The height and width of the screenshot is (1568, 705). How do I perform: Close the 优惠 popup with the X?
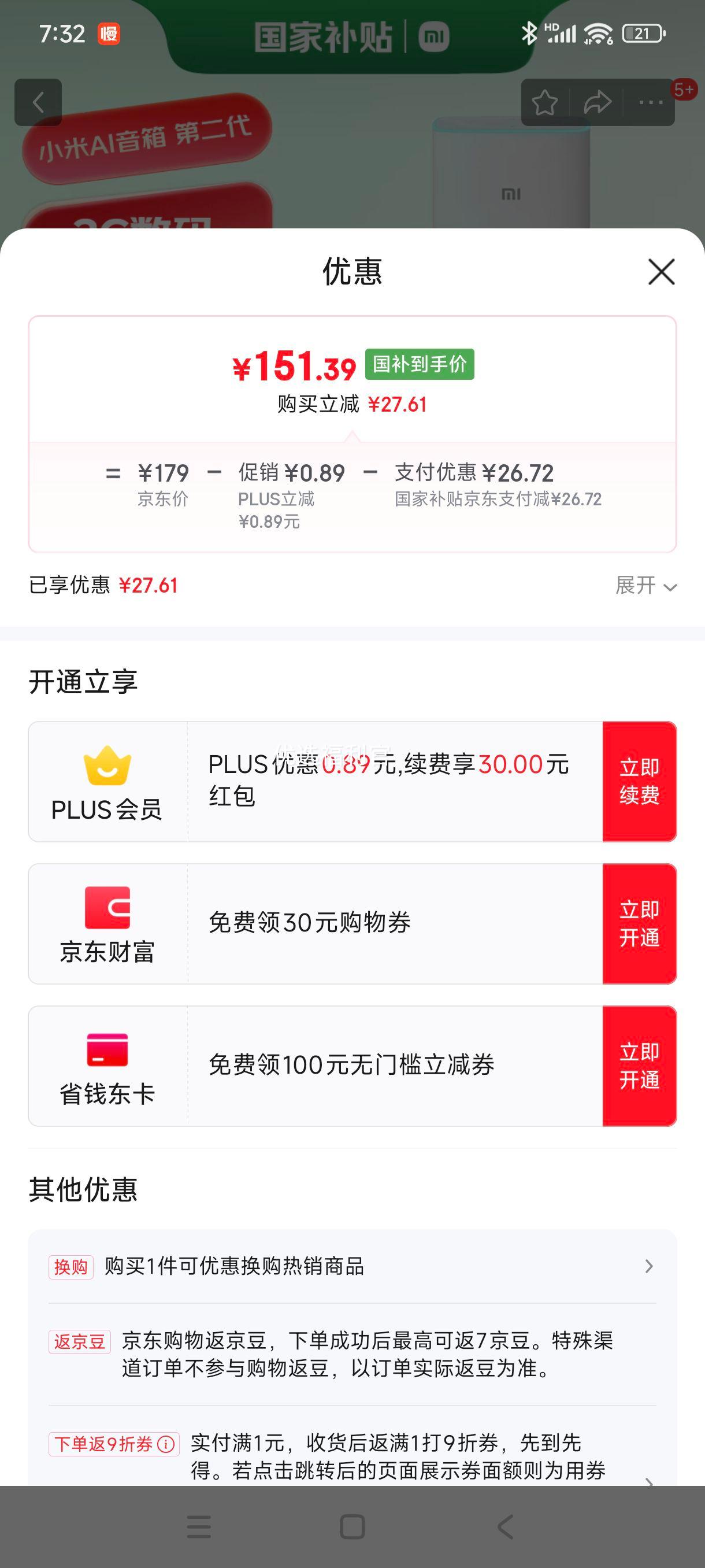point(661,272)
